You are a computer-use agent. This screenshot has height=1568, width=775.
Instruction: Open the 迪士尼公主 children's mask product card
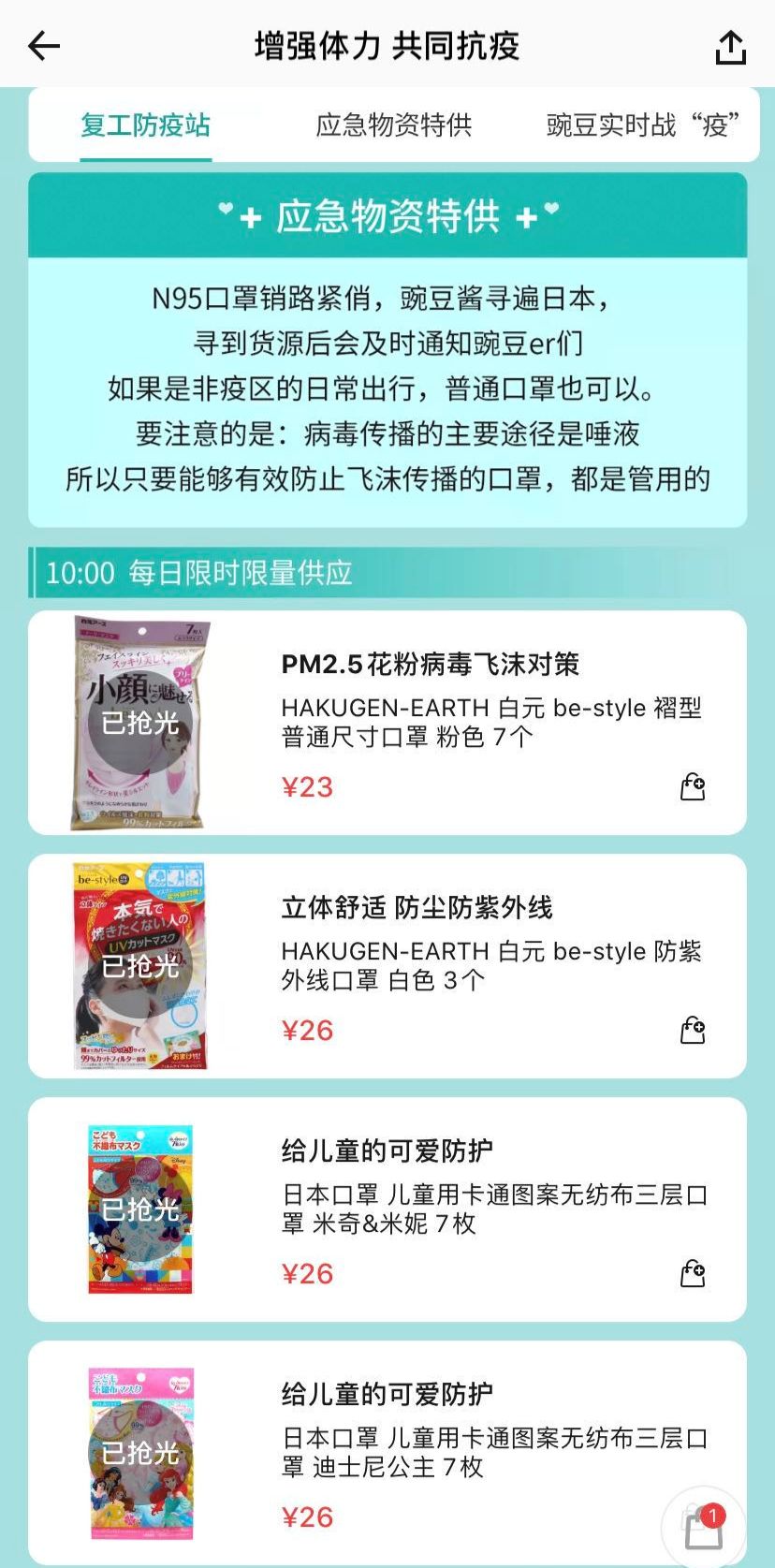387,1453
